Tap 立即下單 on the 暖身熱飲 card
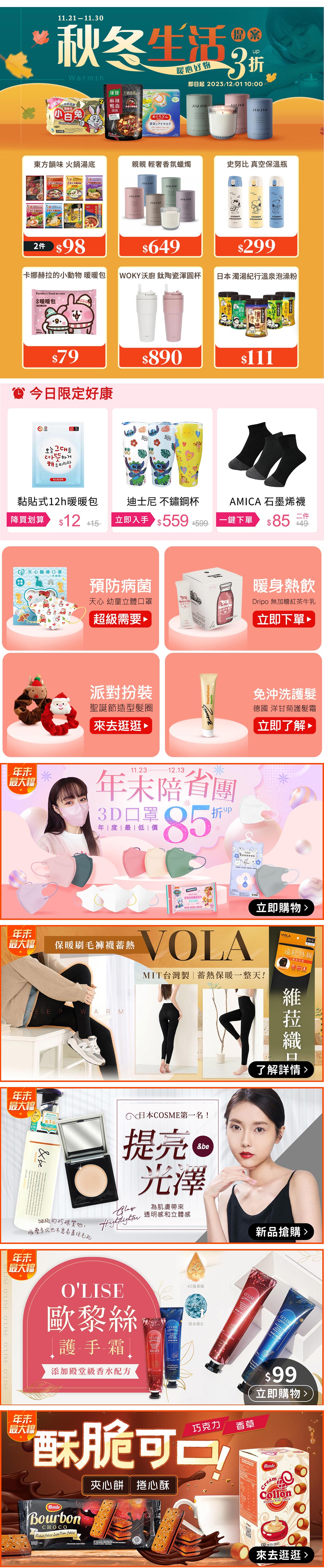This screenshot has width=324, height=1568. point(284,619)
